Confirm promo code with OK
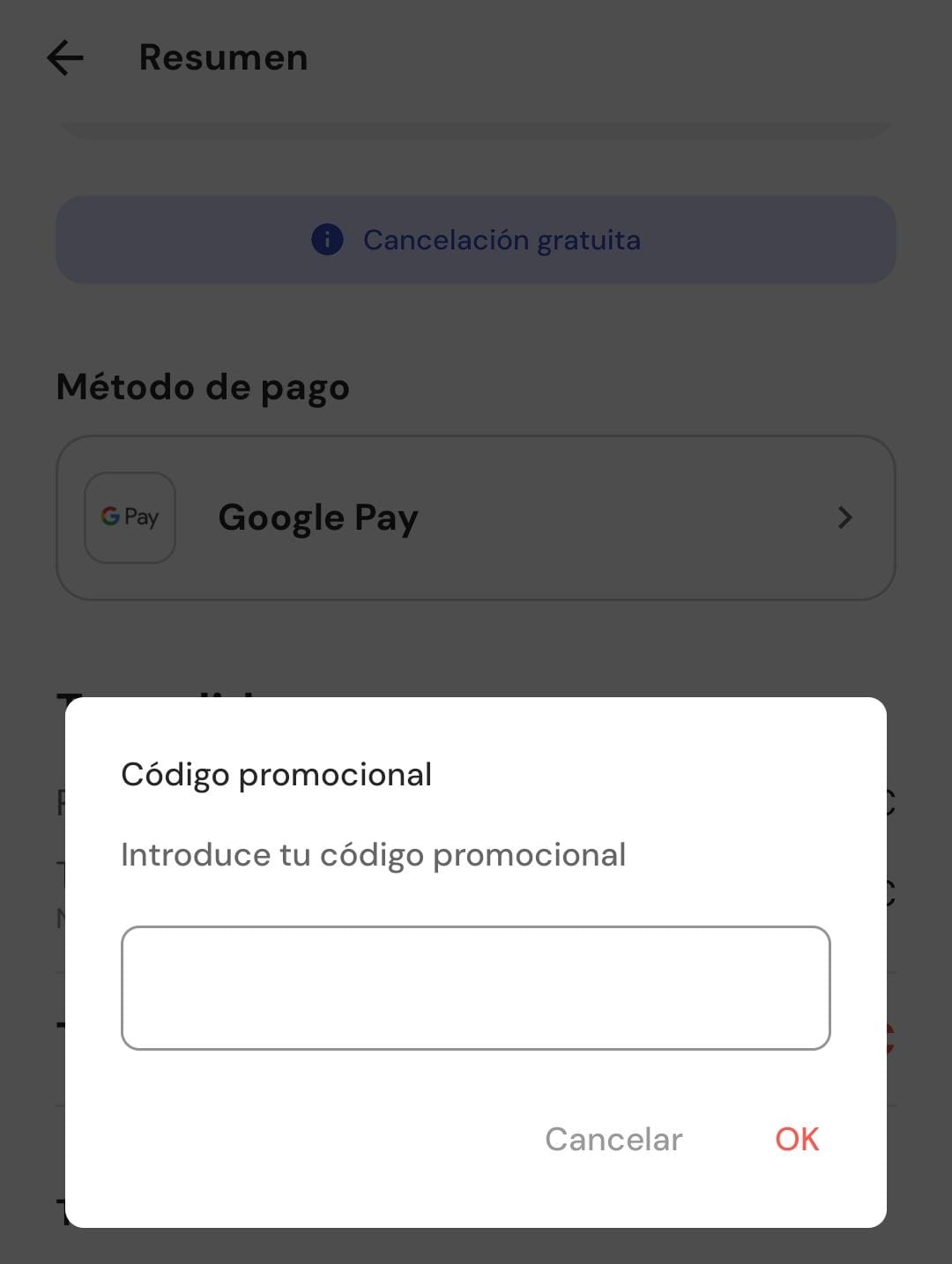 [796, 1139]
